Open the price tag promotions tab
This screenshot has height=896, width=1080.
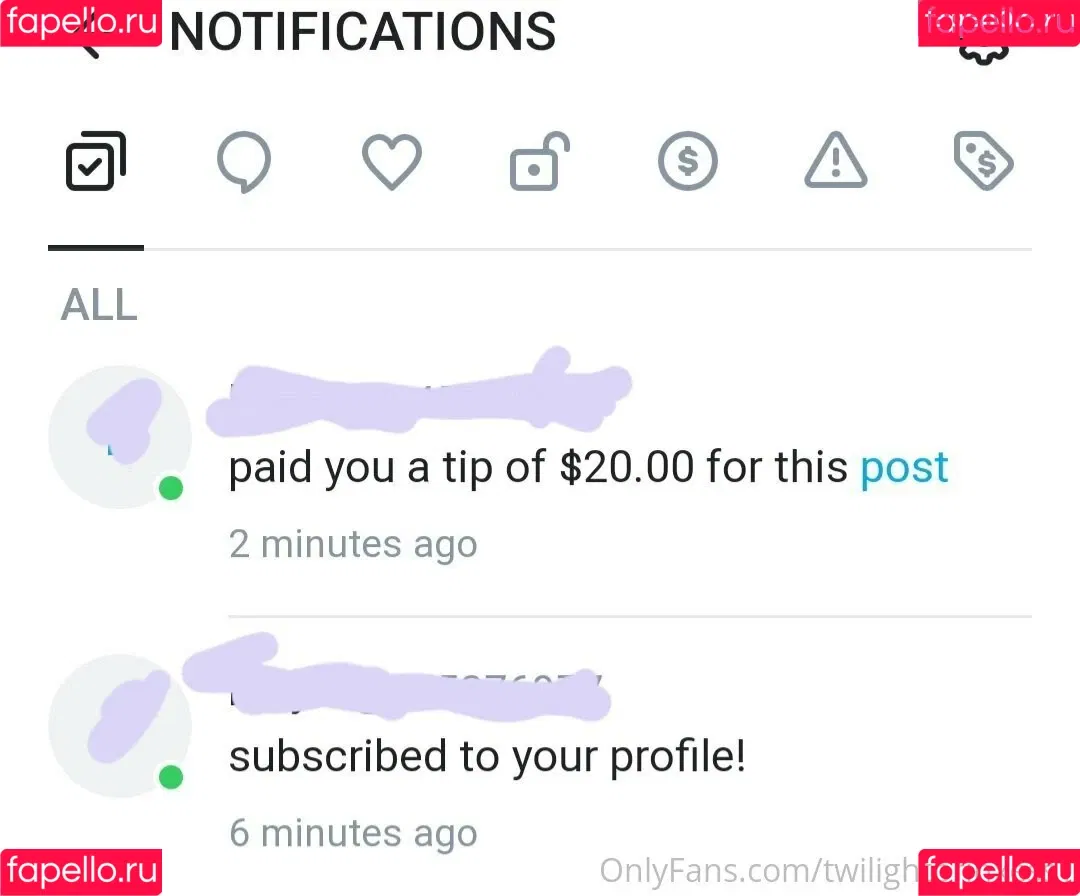point(984,162)
